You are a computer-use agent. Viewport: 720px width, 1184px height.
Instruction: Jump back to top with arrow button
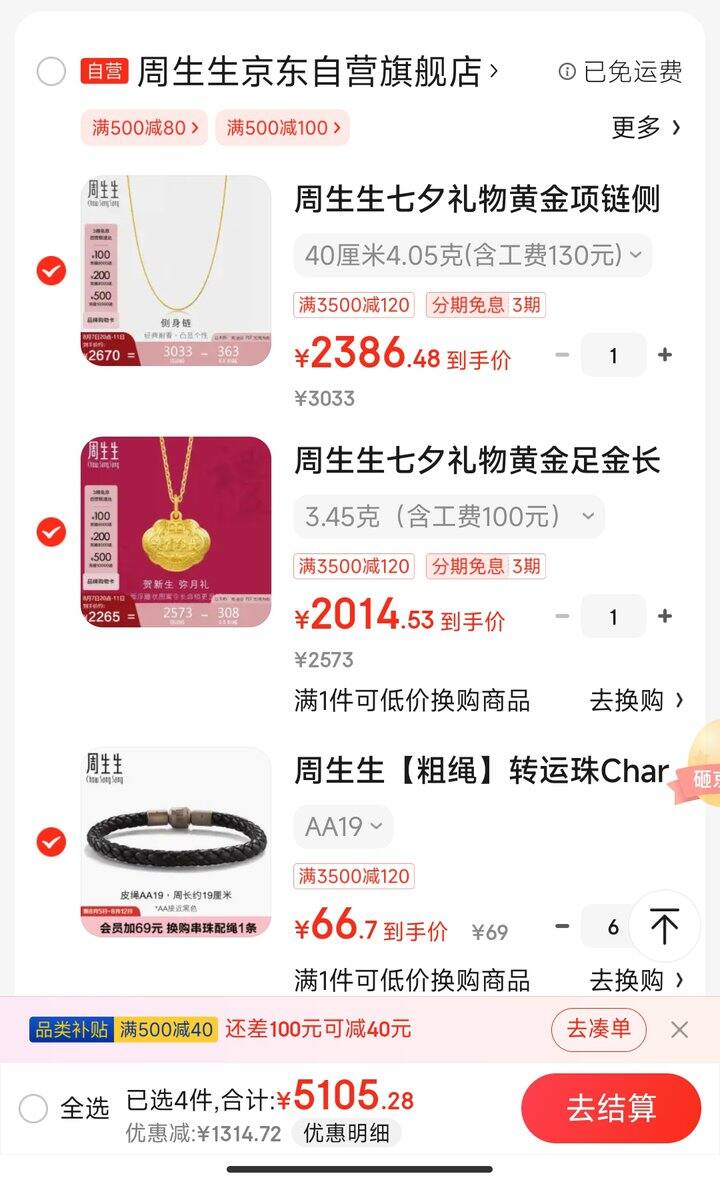(x=664, y=926)
